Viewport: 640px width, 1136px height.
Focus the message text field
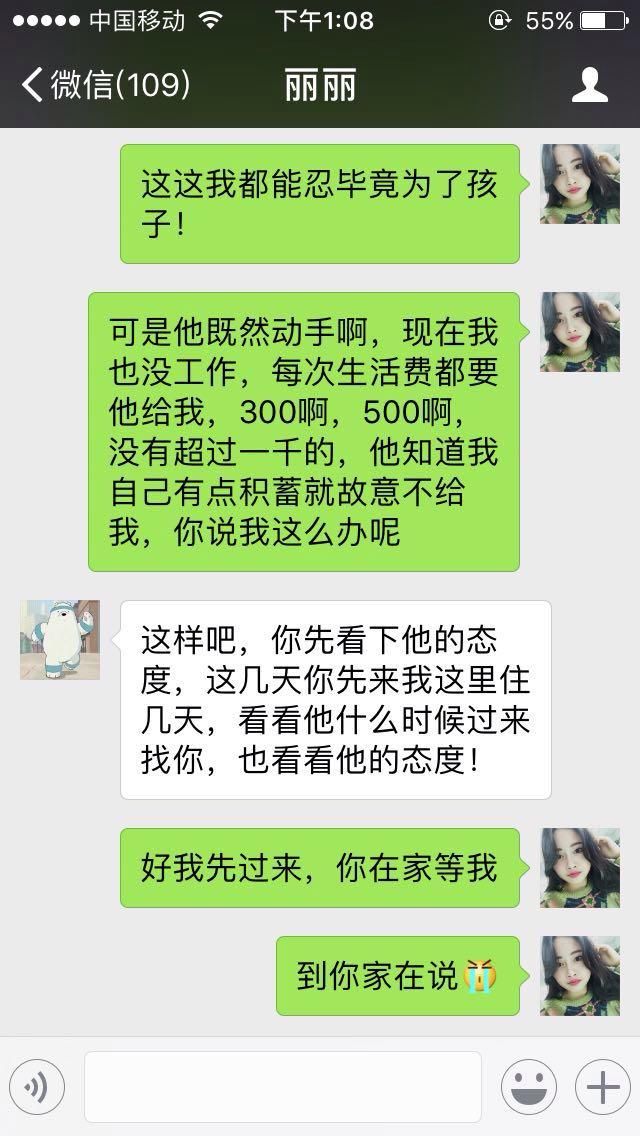283,1086
